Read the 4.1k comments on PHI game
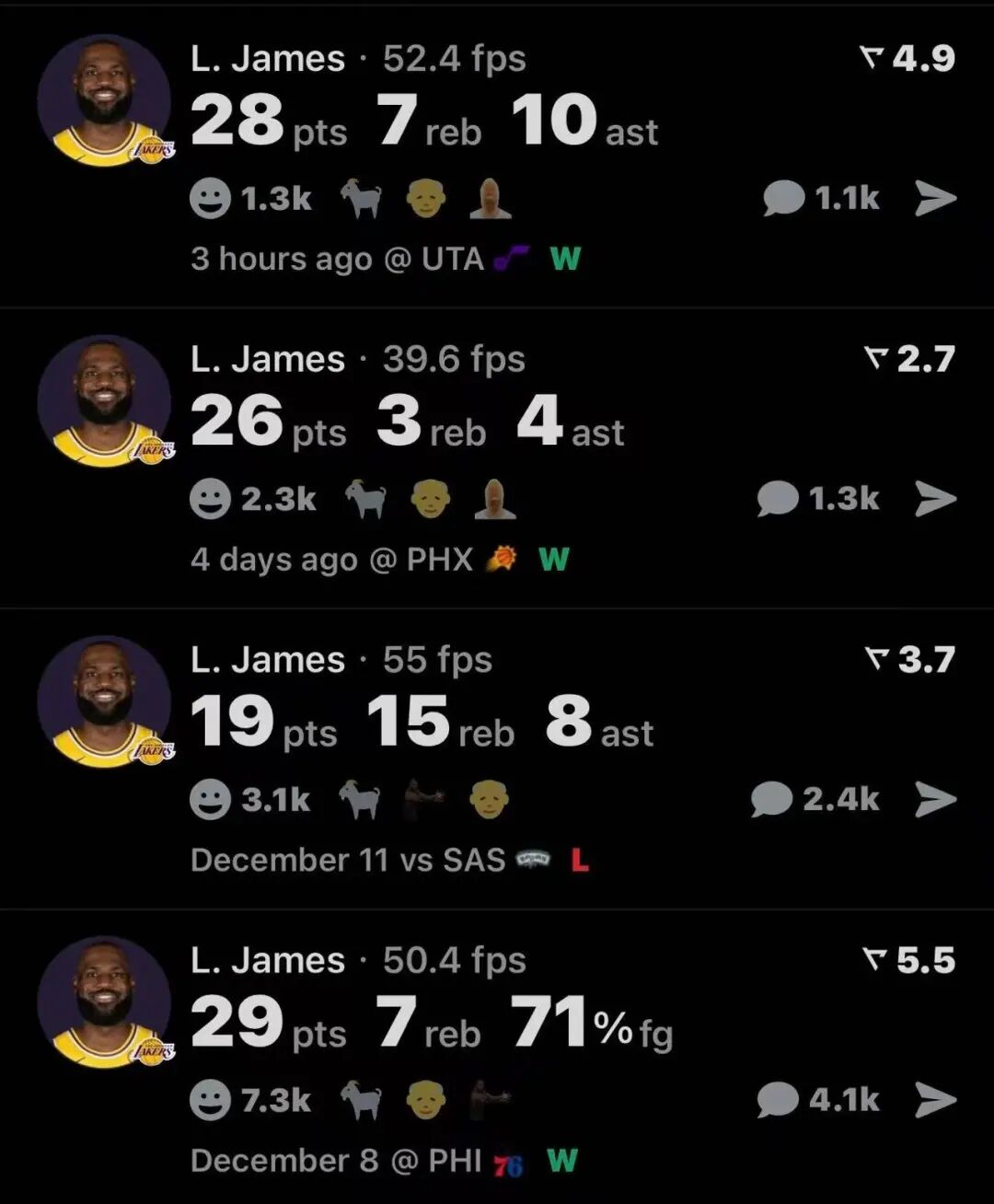This screenshot has width=994, height=1204. coord(779,1101)
